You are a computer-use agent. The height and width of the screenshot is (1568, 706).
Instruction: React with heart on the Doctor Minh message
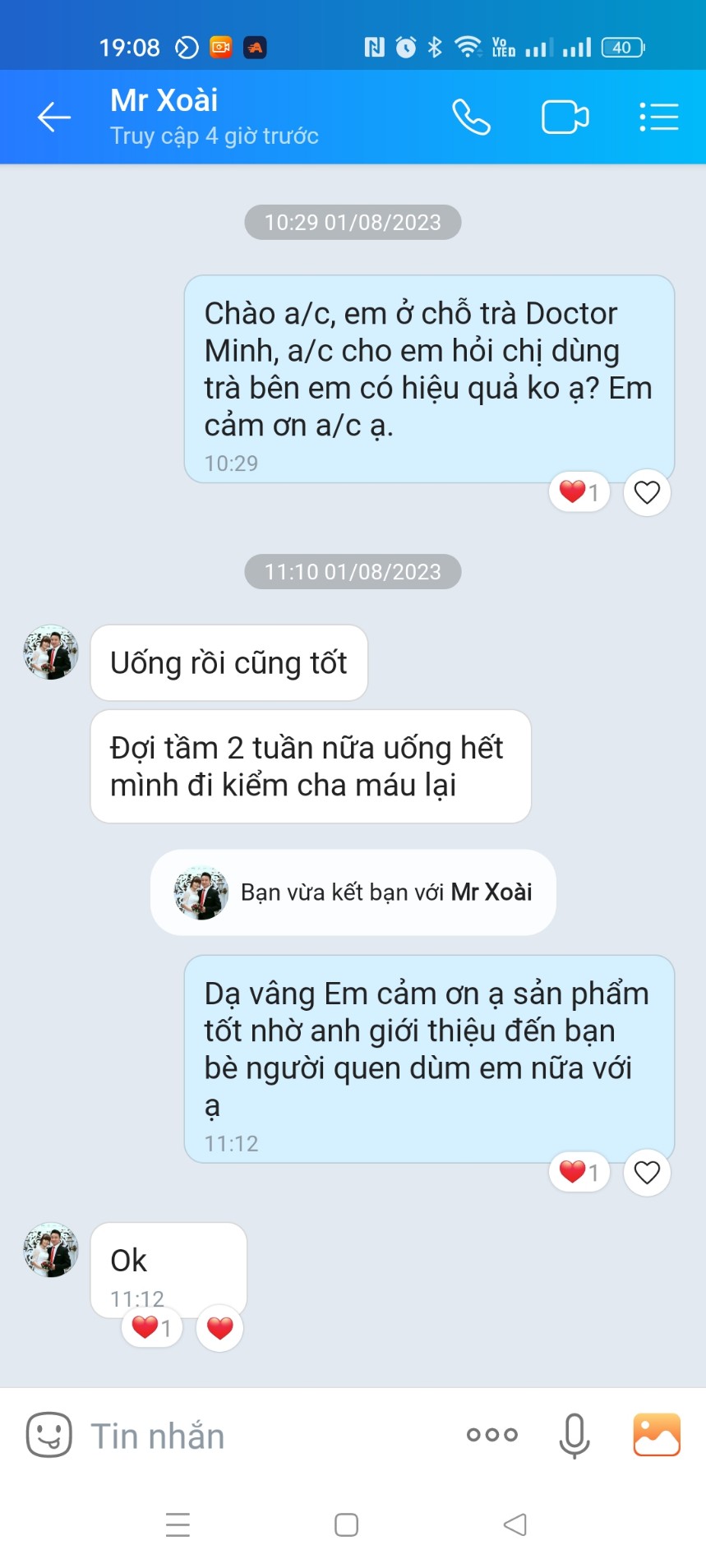point(647,493)
